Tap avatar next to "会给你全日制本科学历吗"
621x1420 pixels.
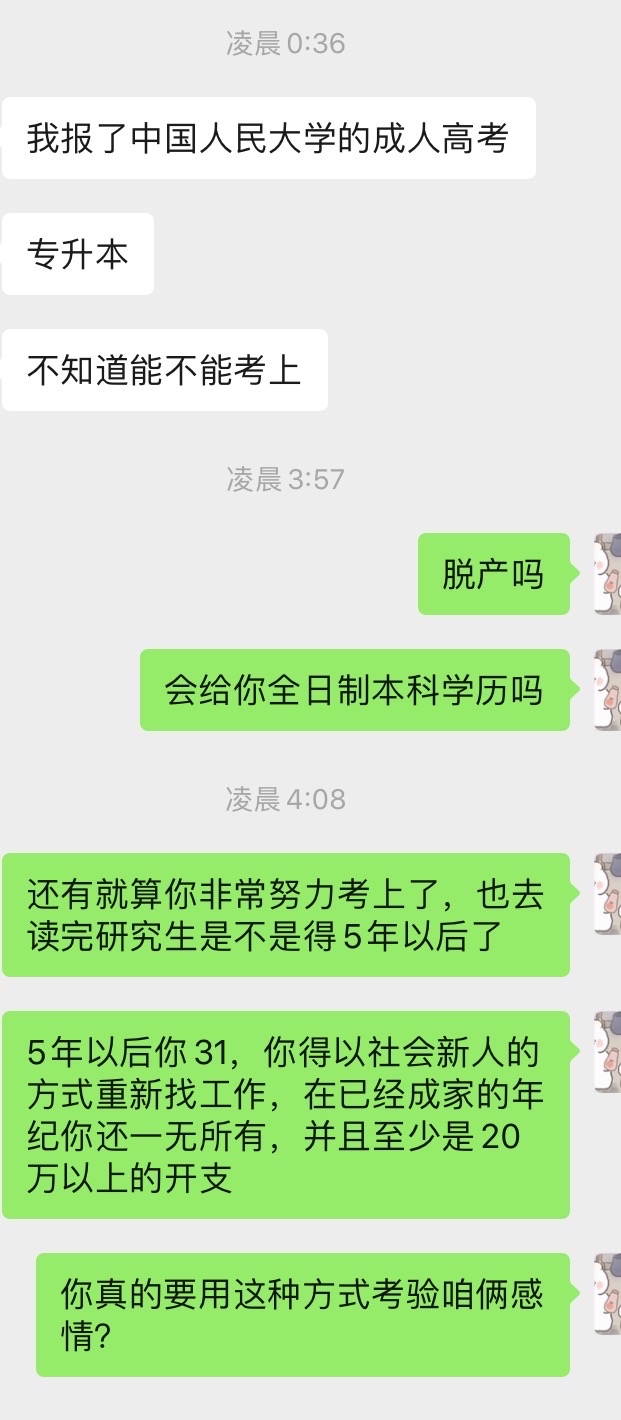coord(607,690)
